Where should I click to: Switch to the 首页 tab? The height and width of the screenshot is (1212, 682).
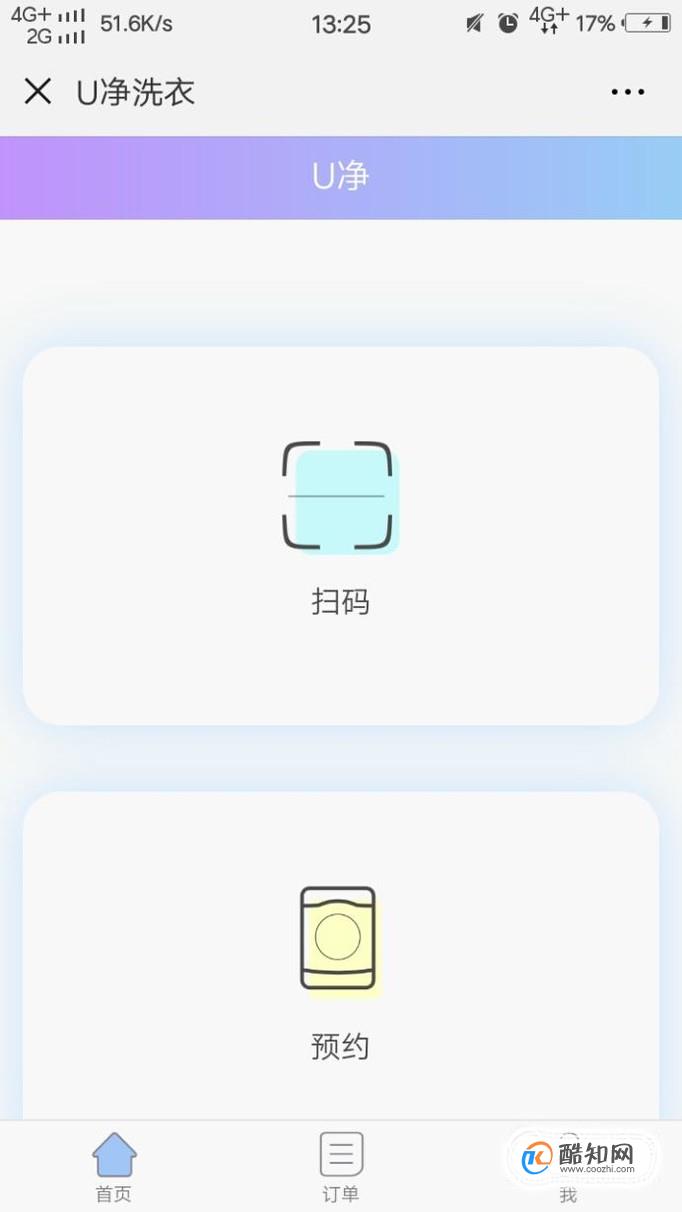[x=114, y=1167]
